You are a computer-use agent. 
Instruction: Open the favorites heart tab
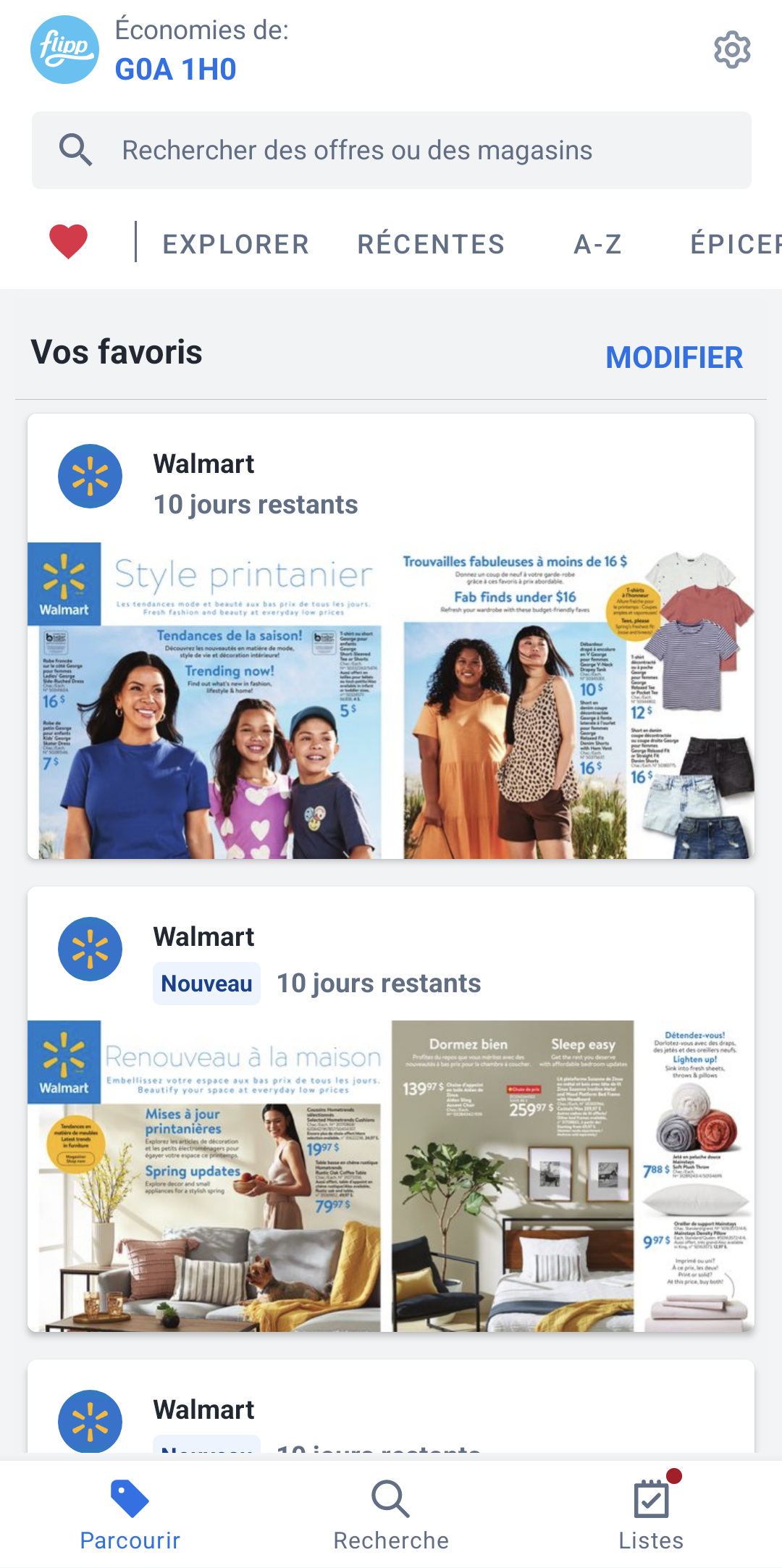click(x=68, y=242)
